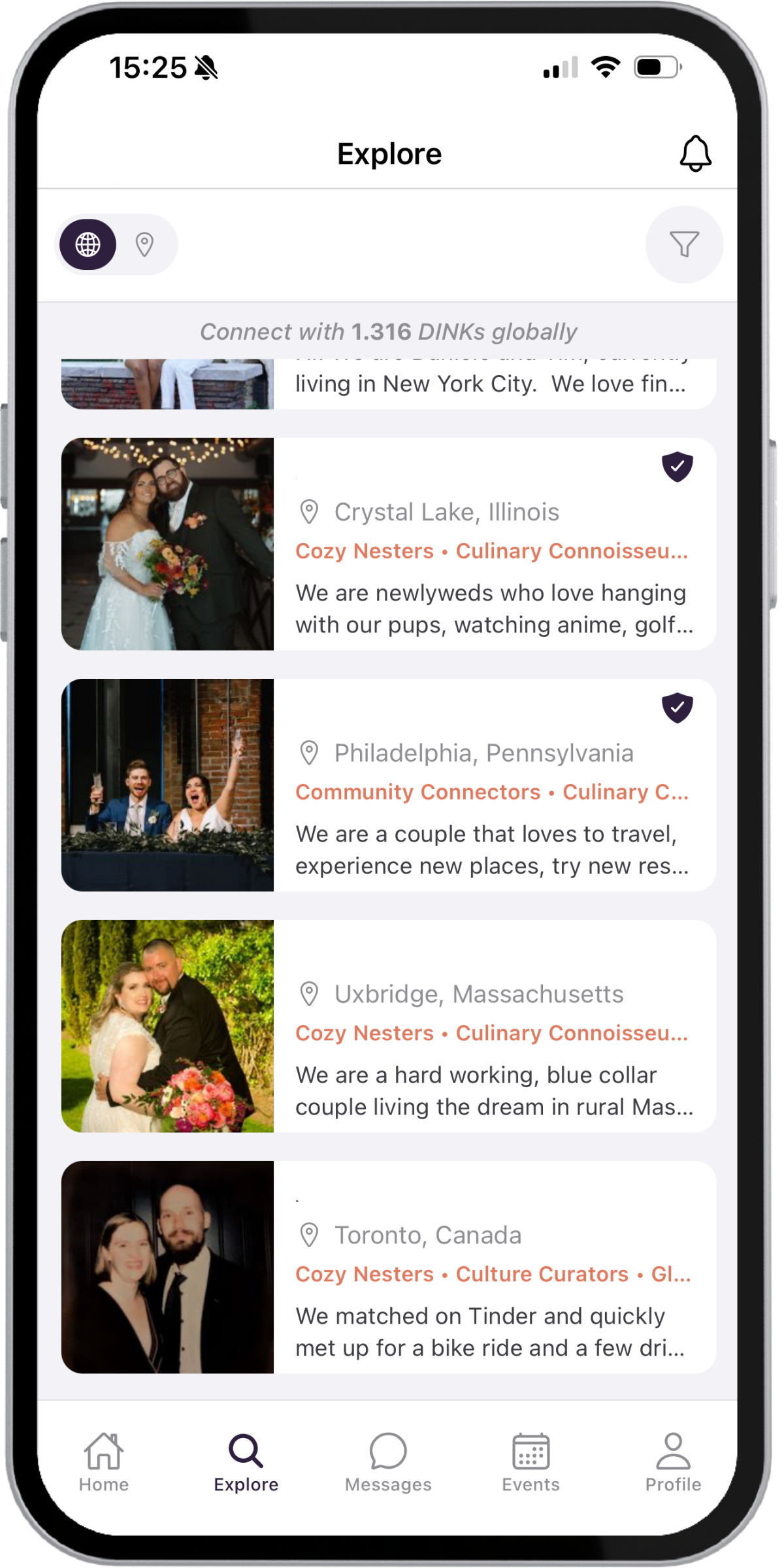The image size is (784, 1568).
Task: Open the notification bell
Action: point(694,153)
